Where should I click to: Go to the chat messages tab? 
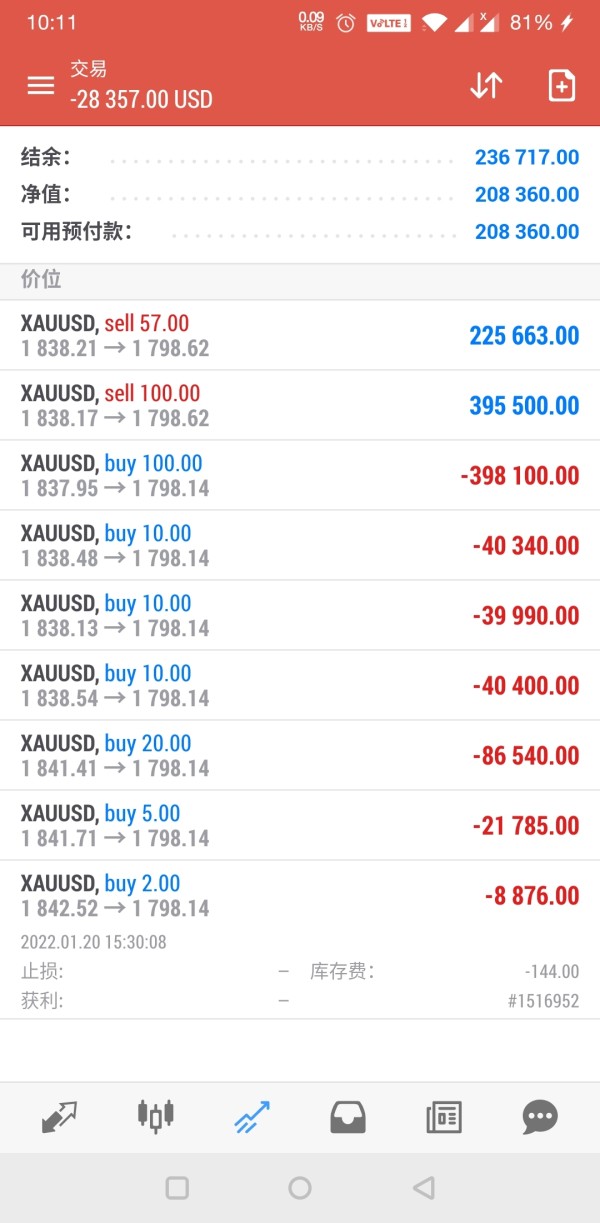[x=540, y=1116]
